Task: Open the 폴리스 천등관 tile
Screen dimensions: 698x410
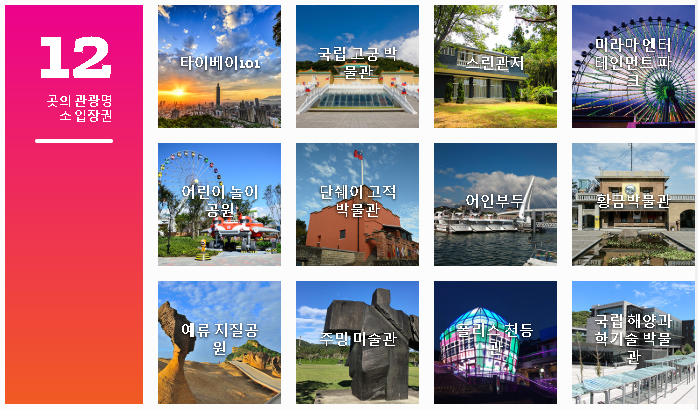Action: click(495, 342)
